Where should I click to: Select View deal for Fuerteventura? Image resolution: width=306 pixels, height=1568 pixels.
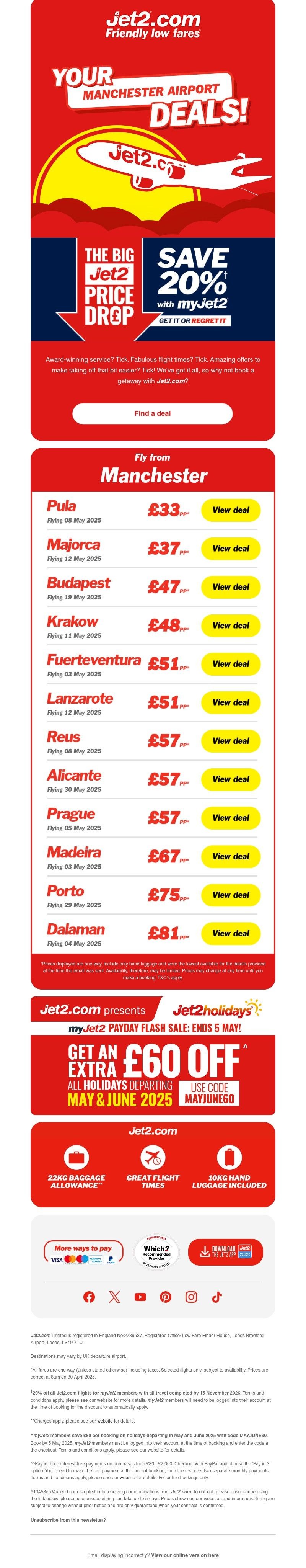point(231,664)
